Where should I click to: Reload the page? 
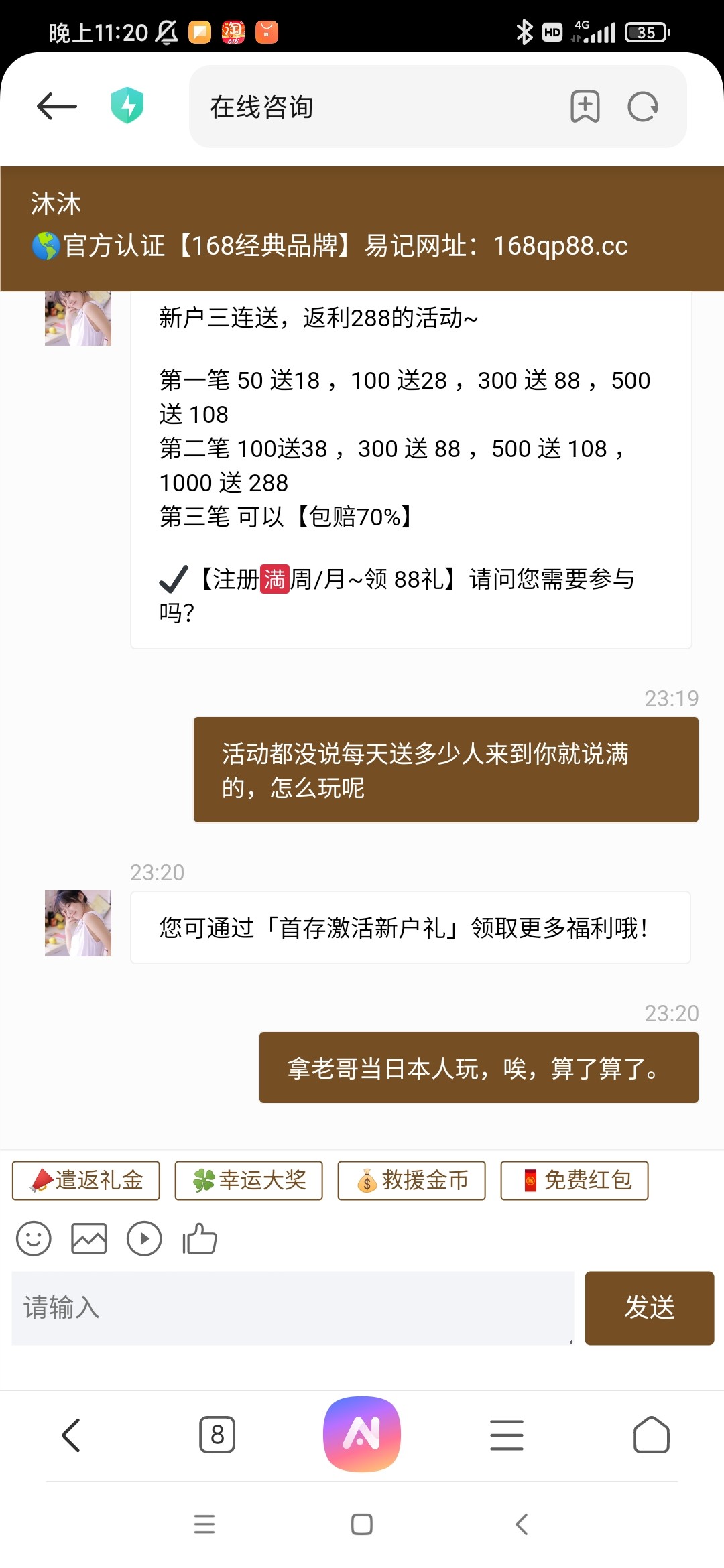643,107
